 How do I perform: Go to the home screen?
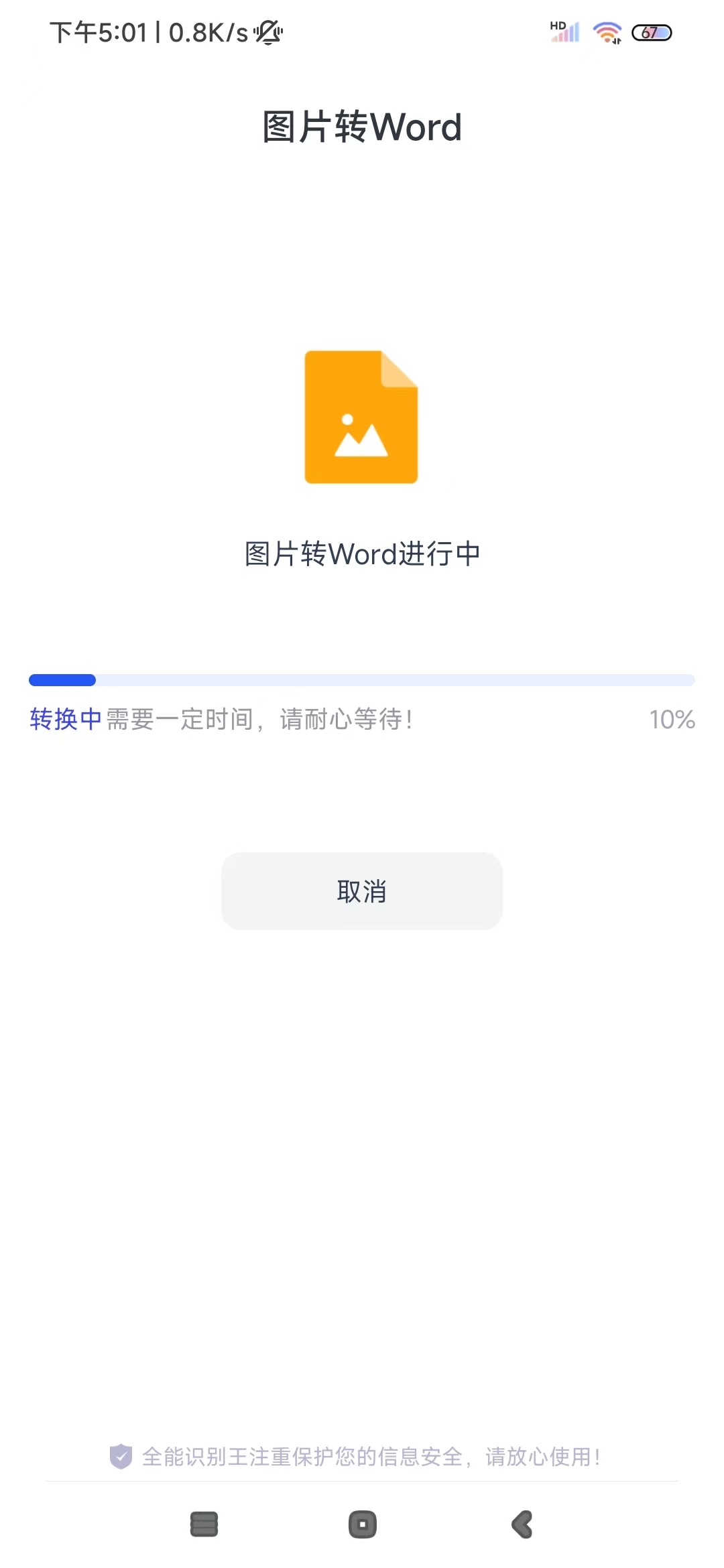coord(362,1524)
